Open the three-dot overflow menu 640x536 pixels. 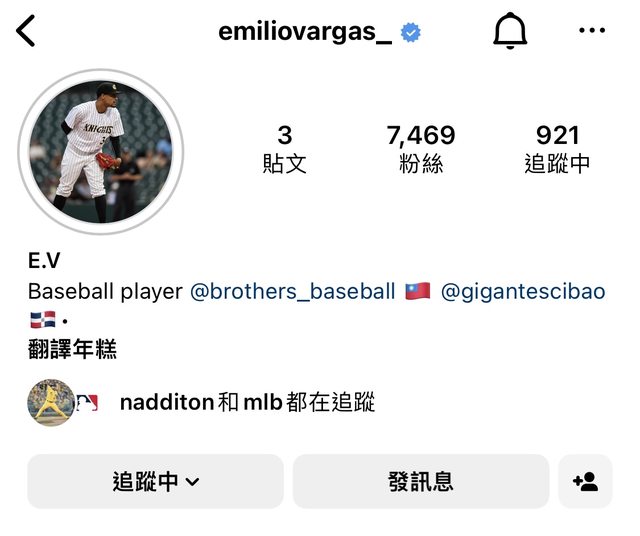point(592,32)
